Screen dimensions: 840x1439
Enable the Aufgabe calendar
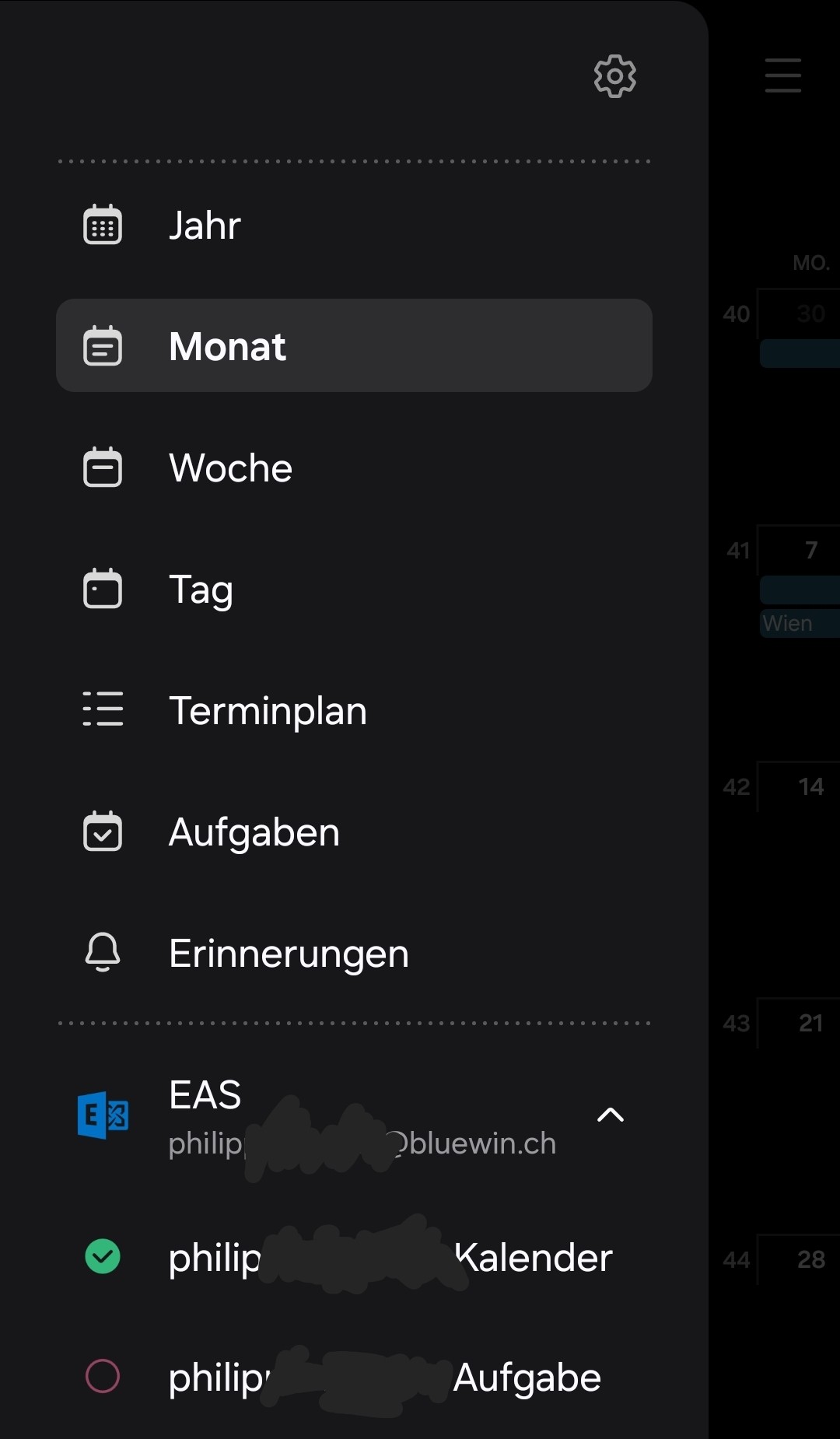point(103,1376)
